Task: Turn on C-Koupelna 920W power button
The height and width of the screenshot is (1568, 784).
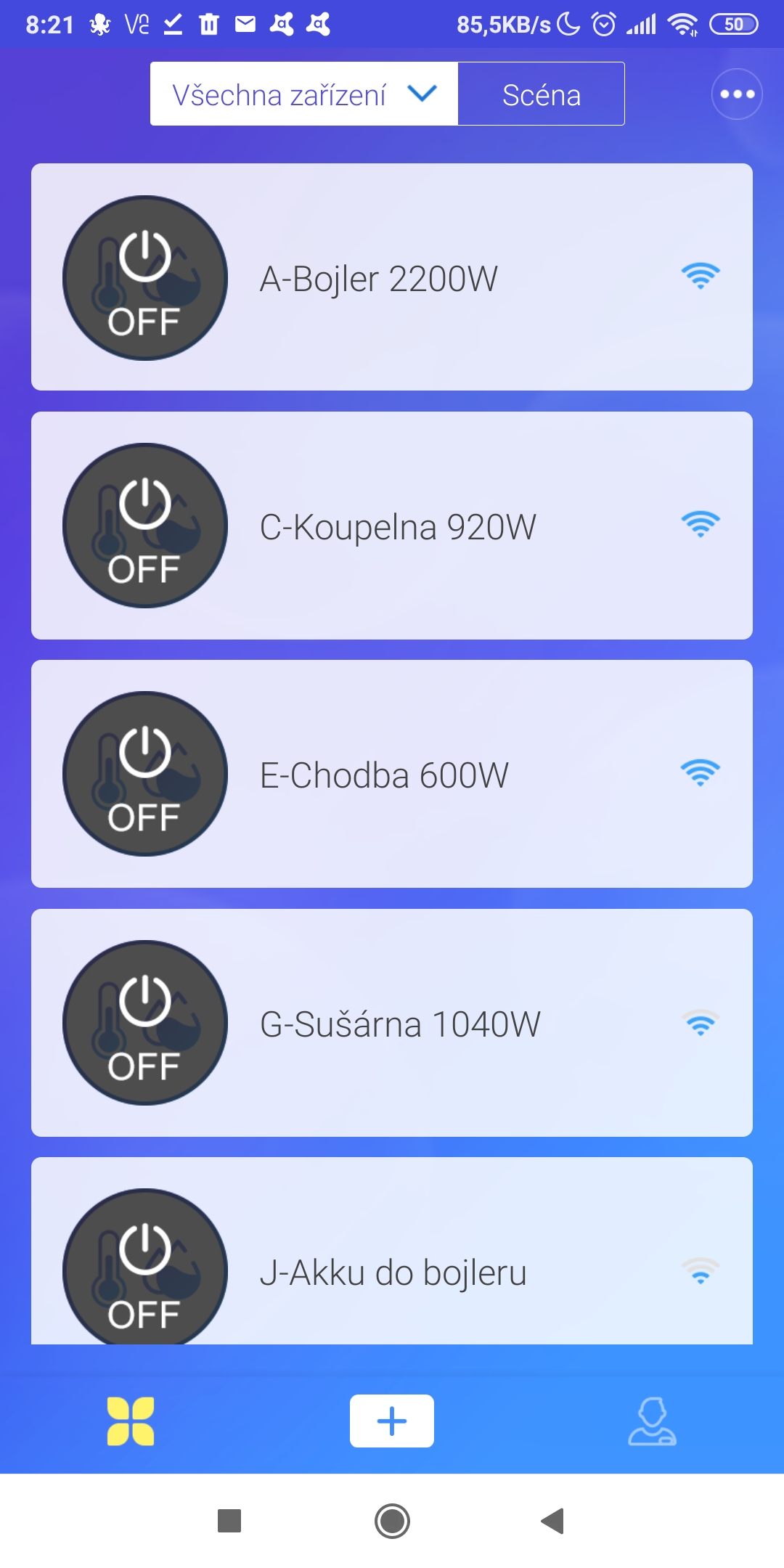Action: 144,526
